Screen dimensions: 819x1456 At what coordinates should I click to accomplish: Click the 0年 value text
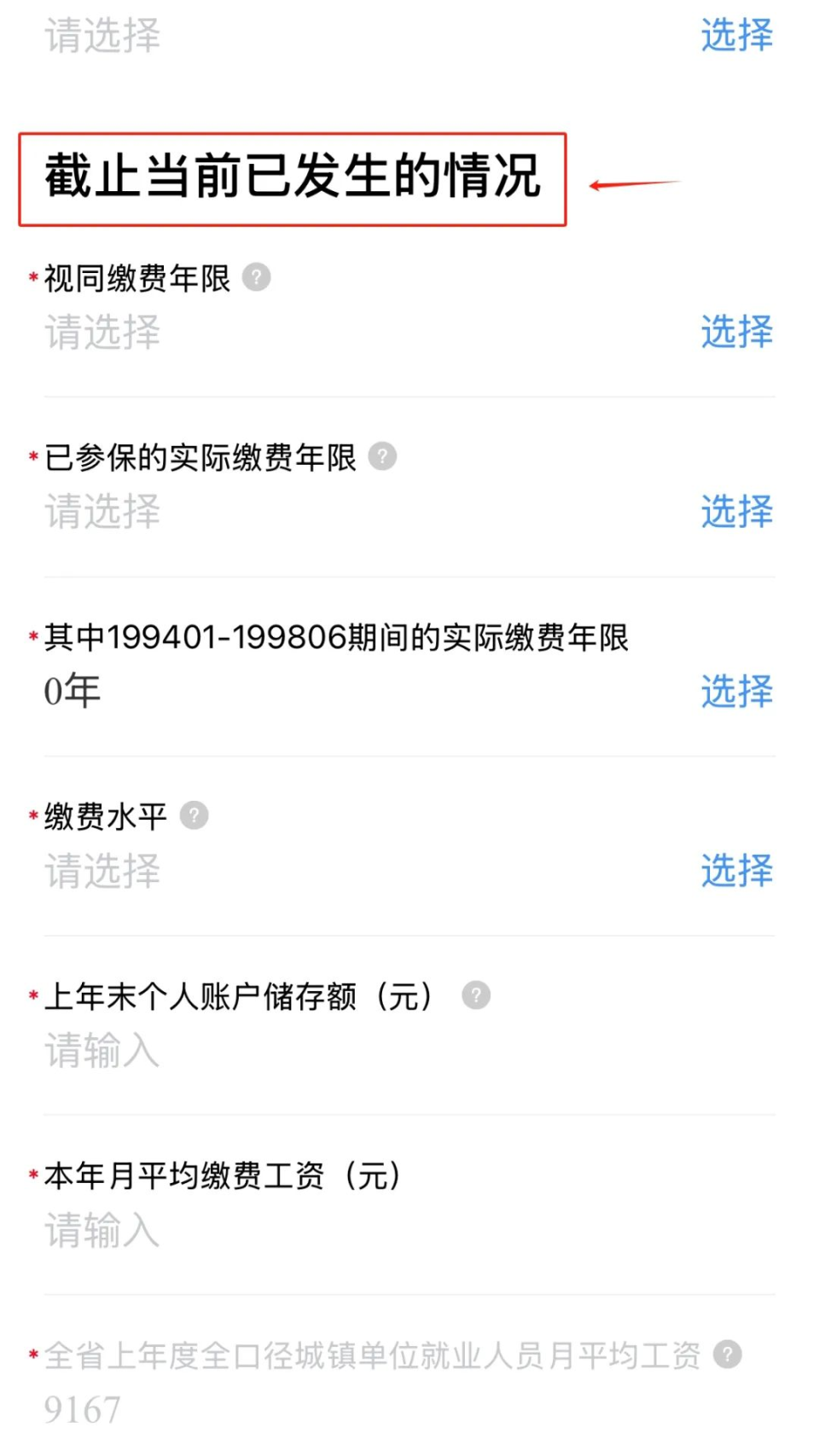(x=70, y=691)
